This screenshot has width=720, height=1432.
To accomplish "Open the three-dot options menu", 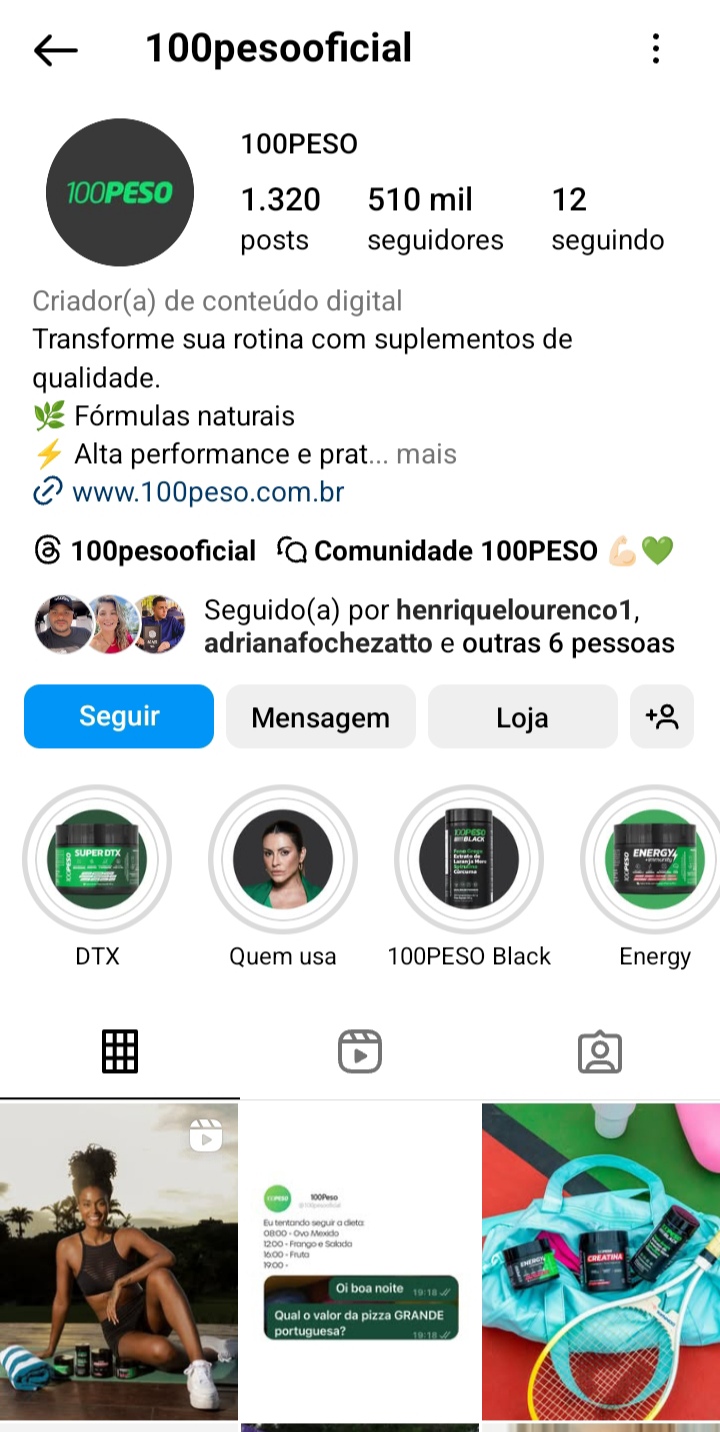I will pyautogui.click(x=656, y=48).
